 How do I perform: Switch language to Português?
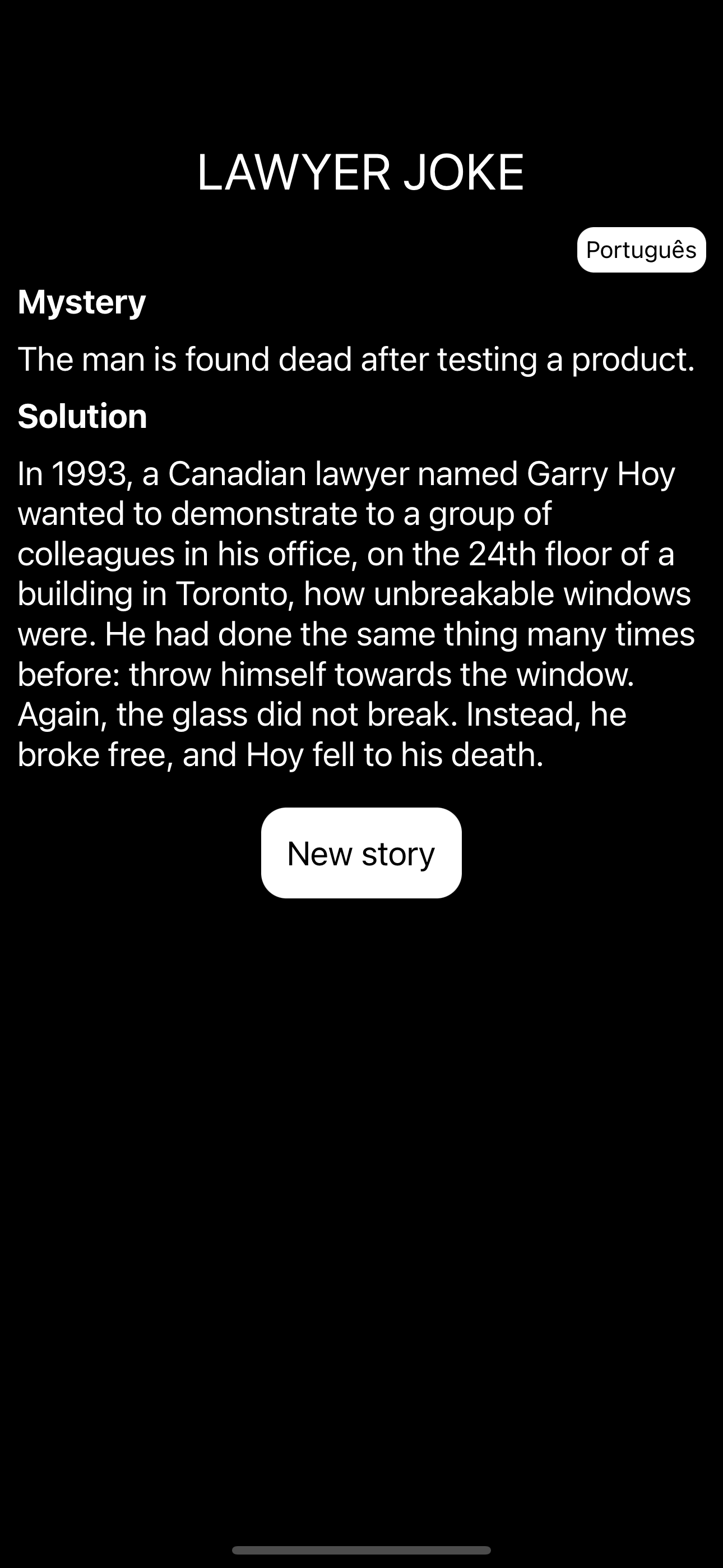tap(641, 250)
